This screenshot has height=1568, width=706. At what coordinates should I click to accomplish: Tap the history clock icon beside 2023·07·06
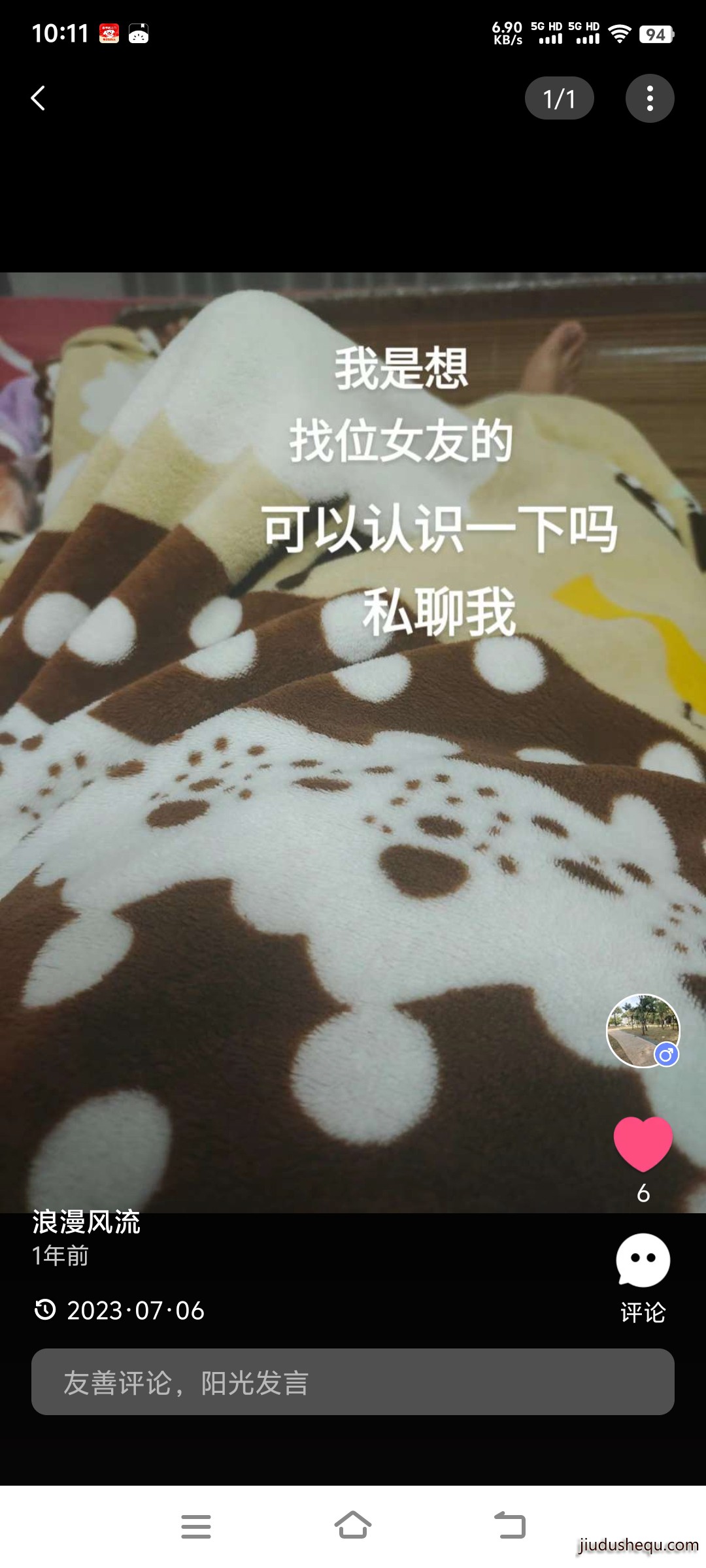tap(44, 1311)
